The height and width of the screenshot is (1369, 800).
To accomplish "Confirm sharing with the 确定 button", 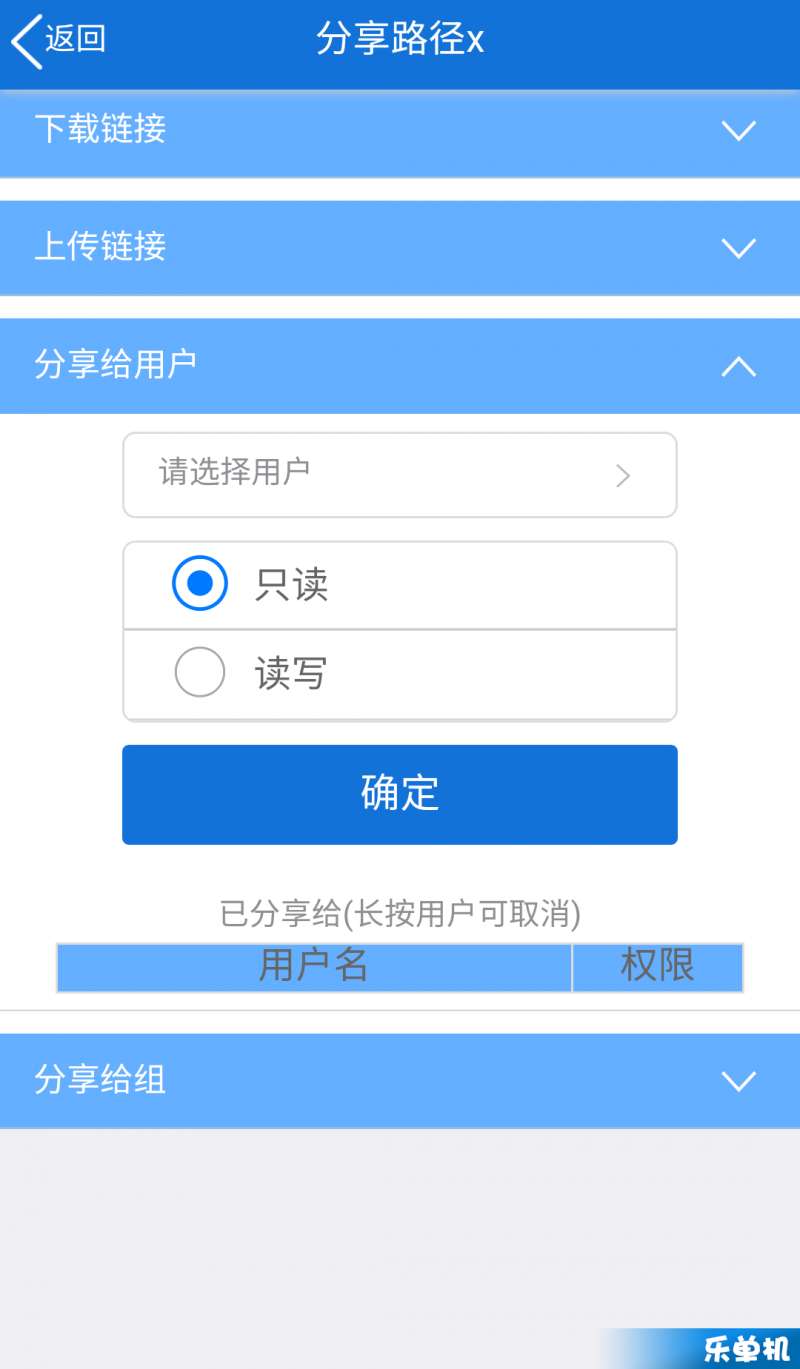I will (x=400, y=794).
